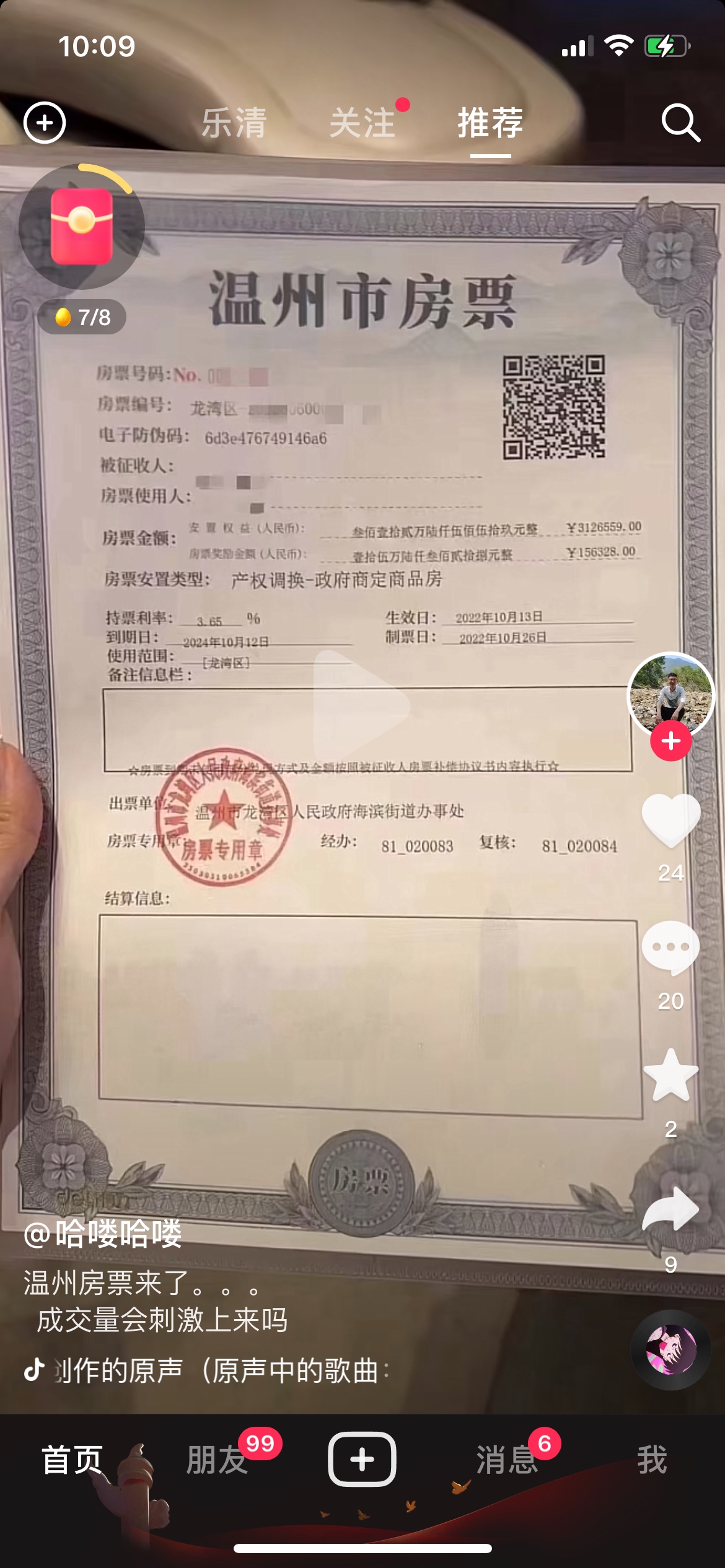Add video to favorites with star
This screenshot has height=1568, width=725.
670,1076
